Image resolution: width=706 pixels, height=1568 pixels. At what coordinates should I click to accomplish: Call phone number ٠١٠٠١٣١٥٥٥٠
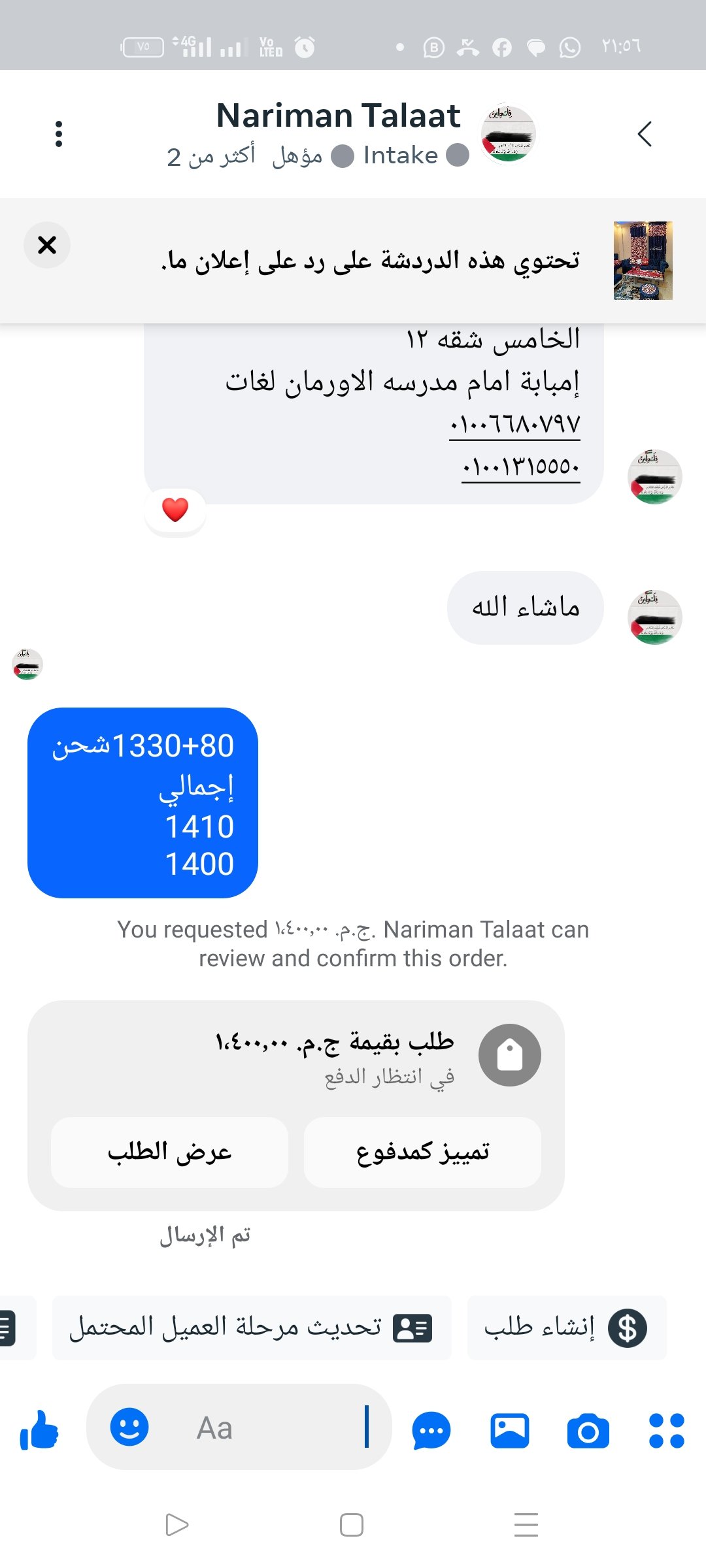click(x=520, y=467)
